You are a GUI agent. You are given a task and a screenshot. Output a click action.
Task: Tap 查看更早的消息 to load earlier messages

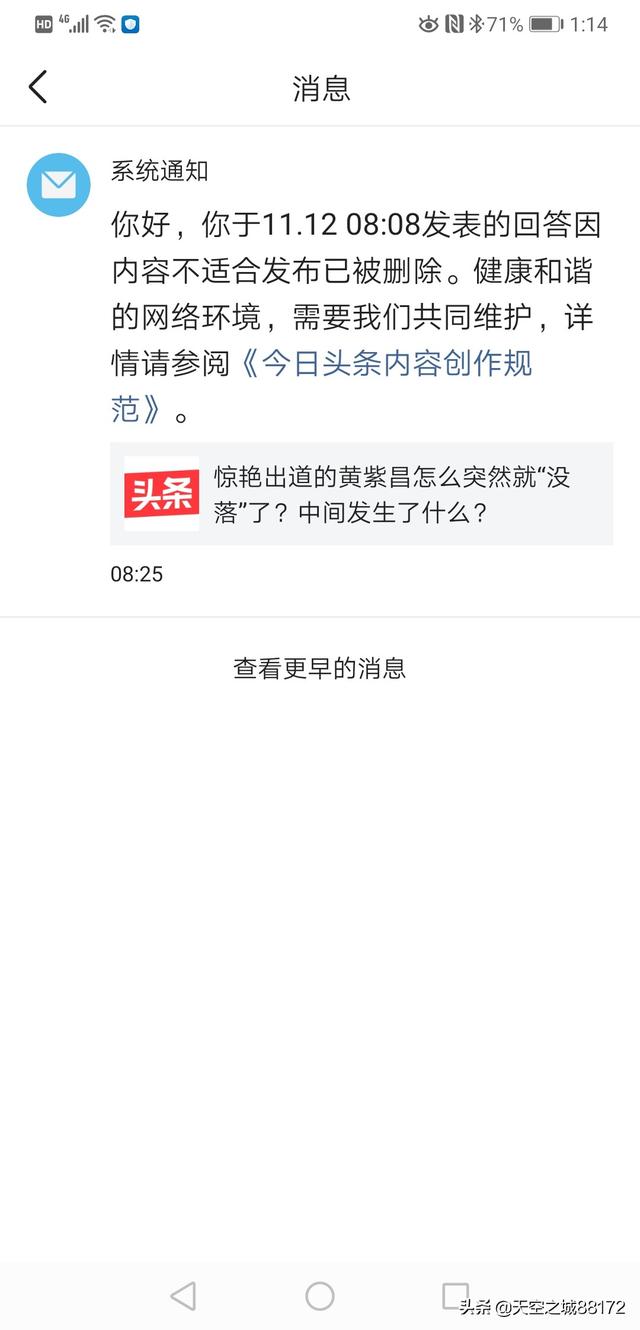(x=320, y=668)
